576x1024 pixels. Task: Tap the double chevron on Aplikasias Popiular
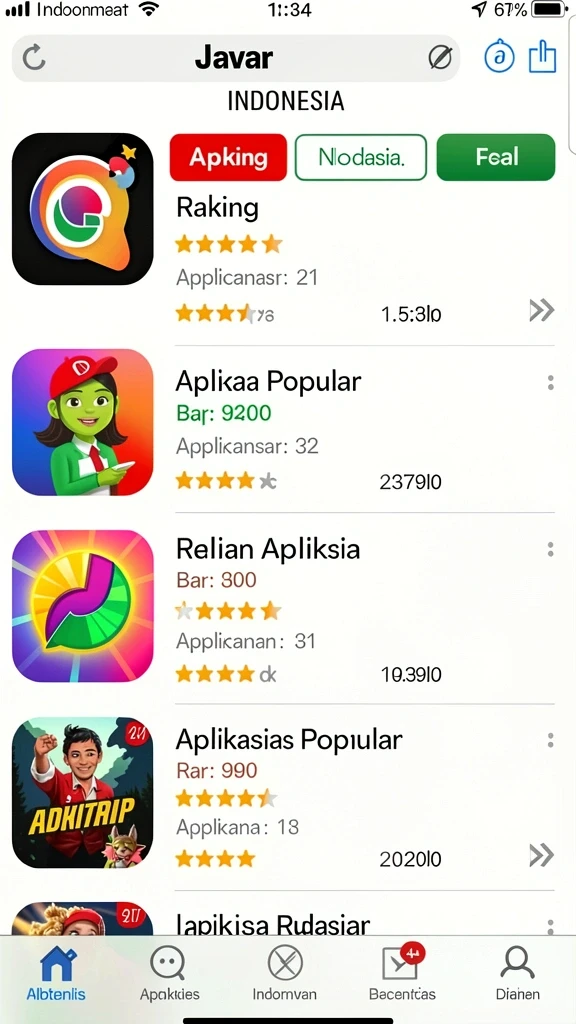click(x=541, y=856)
